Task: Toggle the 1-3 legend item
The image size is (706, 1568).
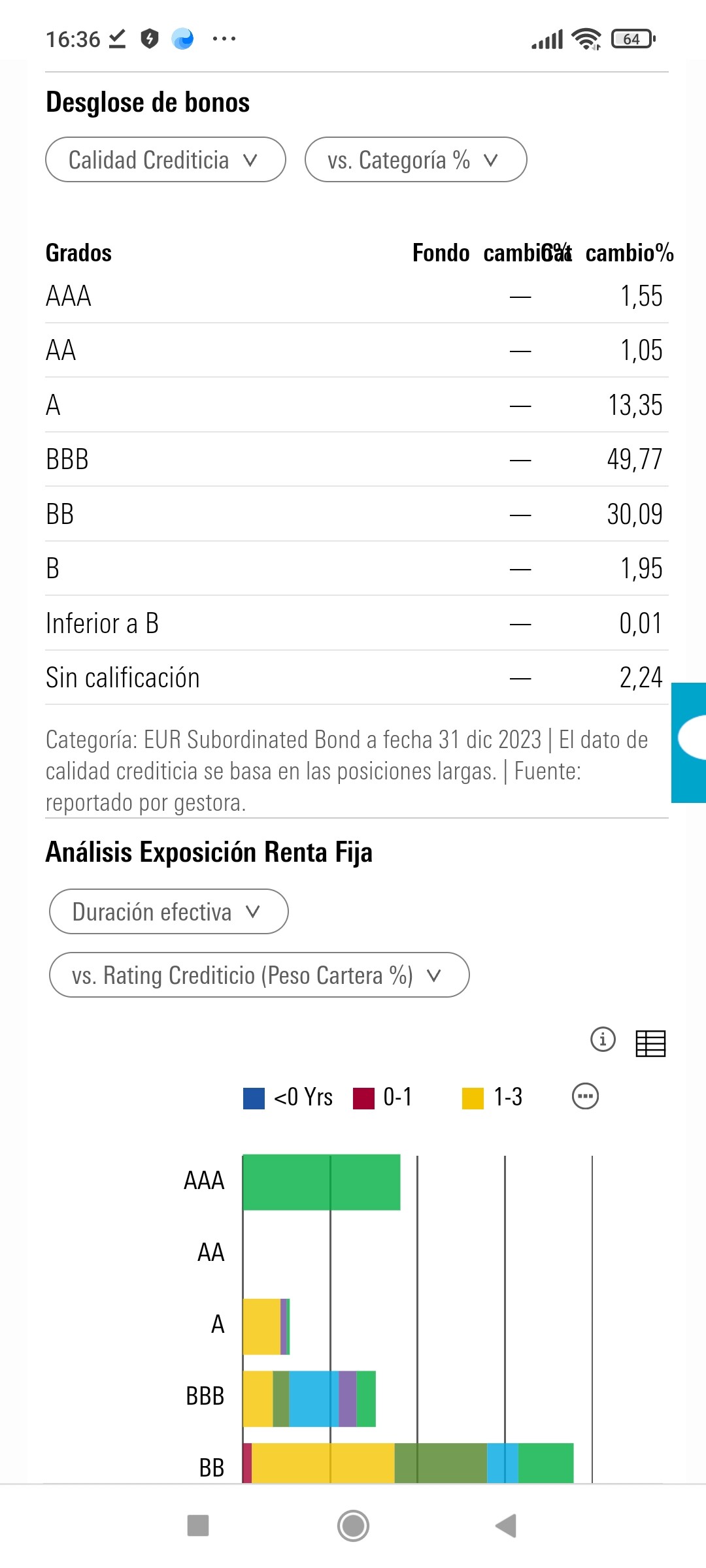Action: (x=492, y=1098)
